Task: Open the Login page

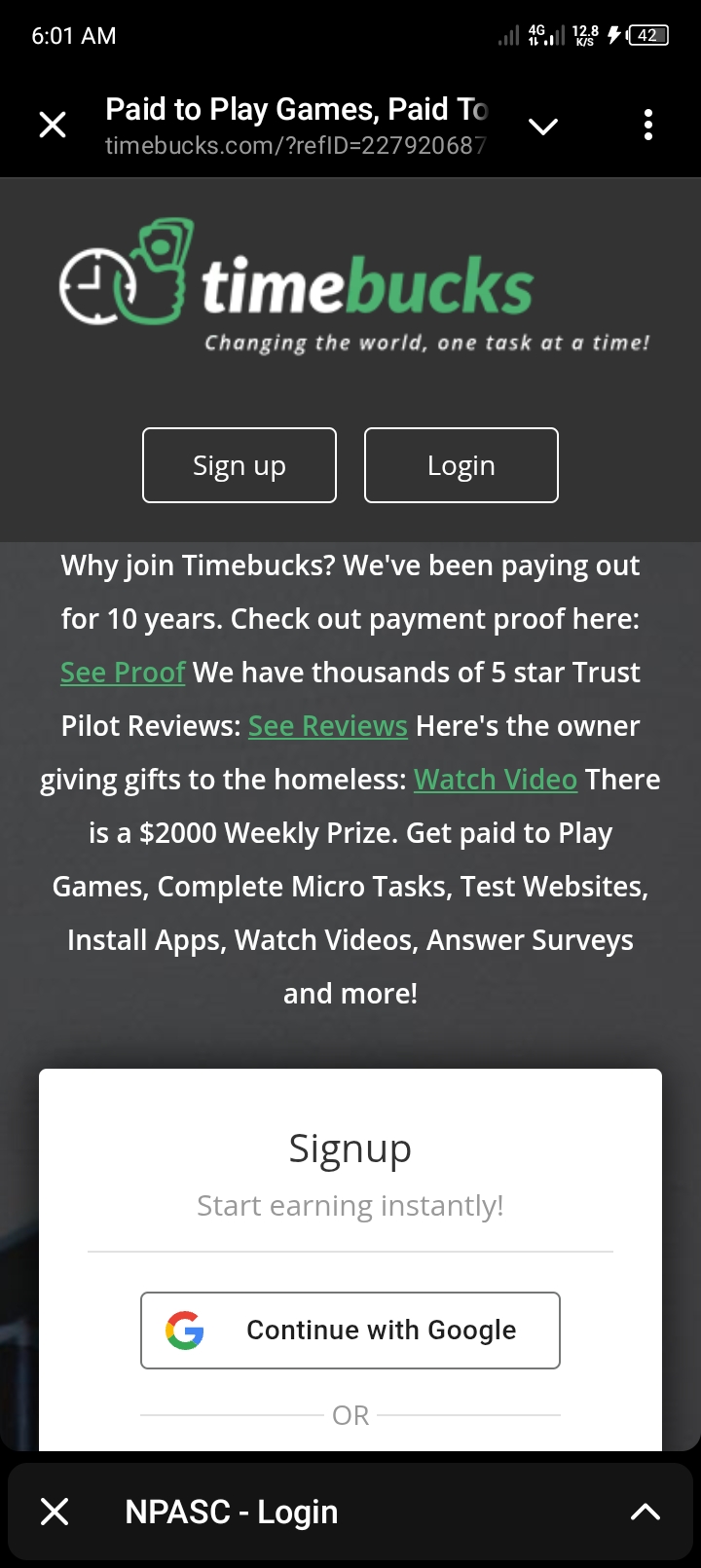Action: [x=461, y=465]
